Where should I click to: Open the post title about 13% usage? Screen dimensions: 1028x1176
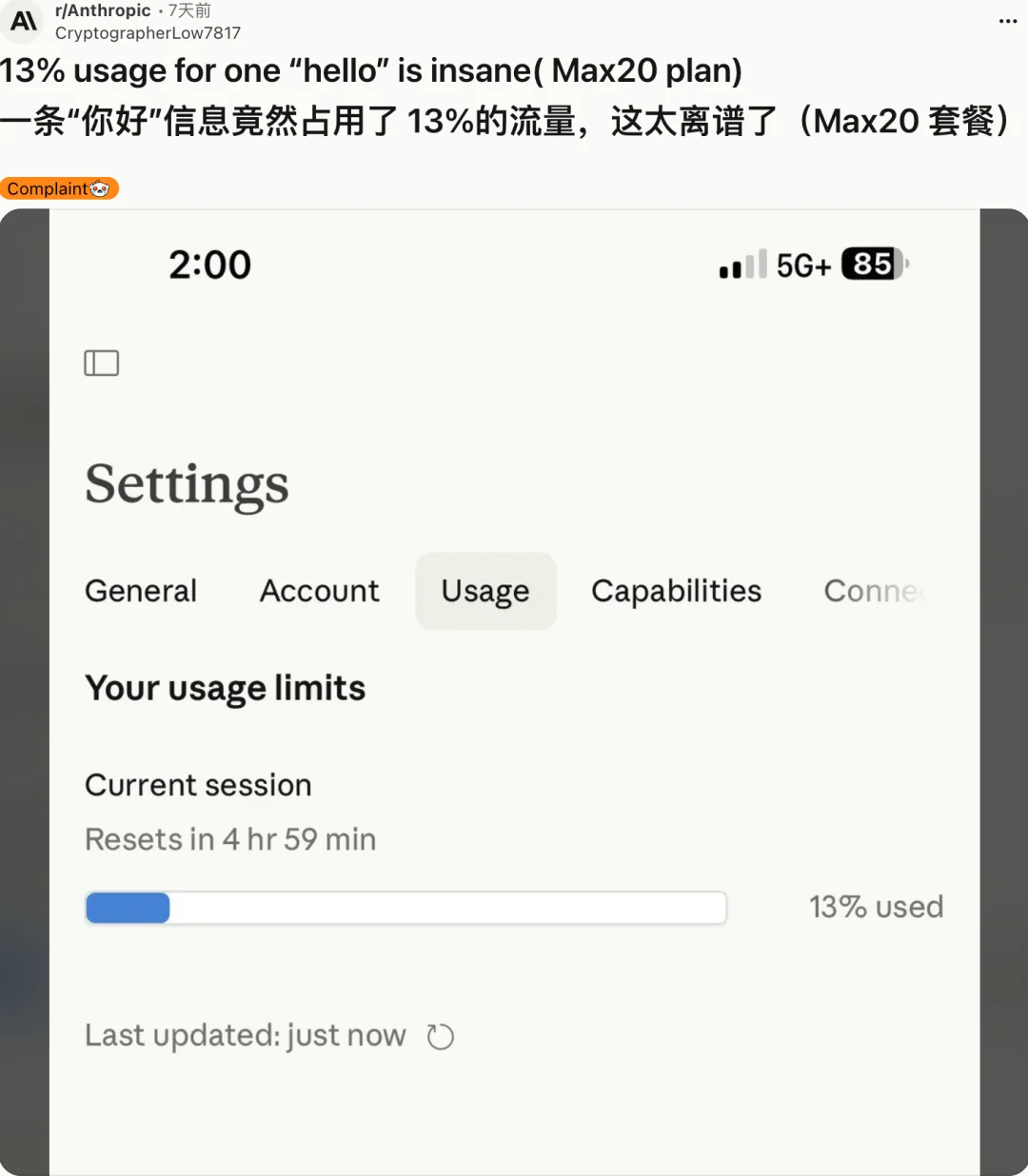point(371,70)
